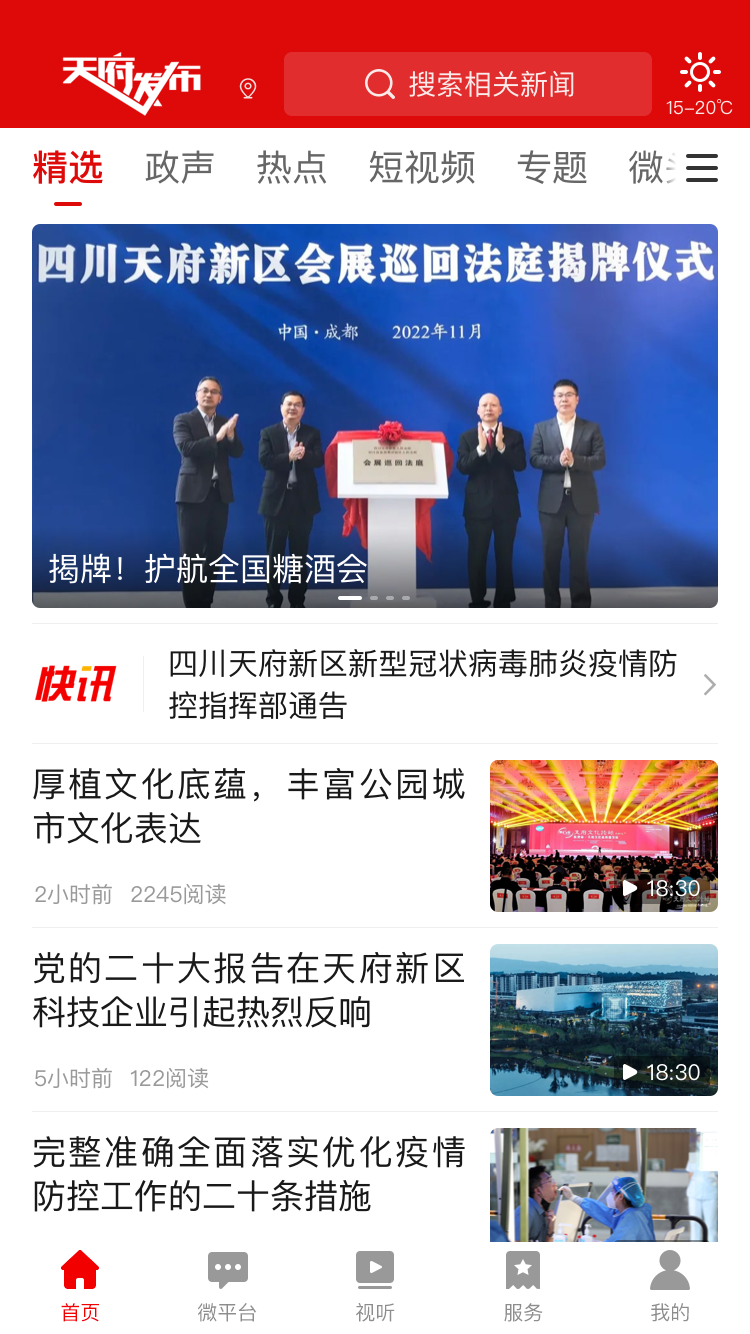The image size is (750, 1334).
Task: Open the 我的 profile icon
Action: click(669, 1269)
